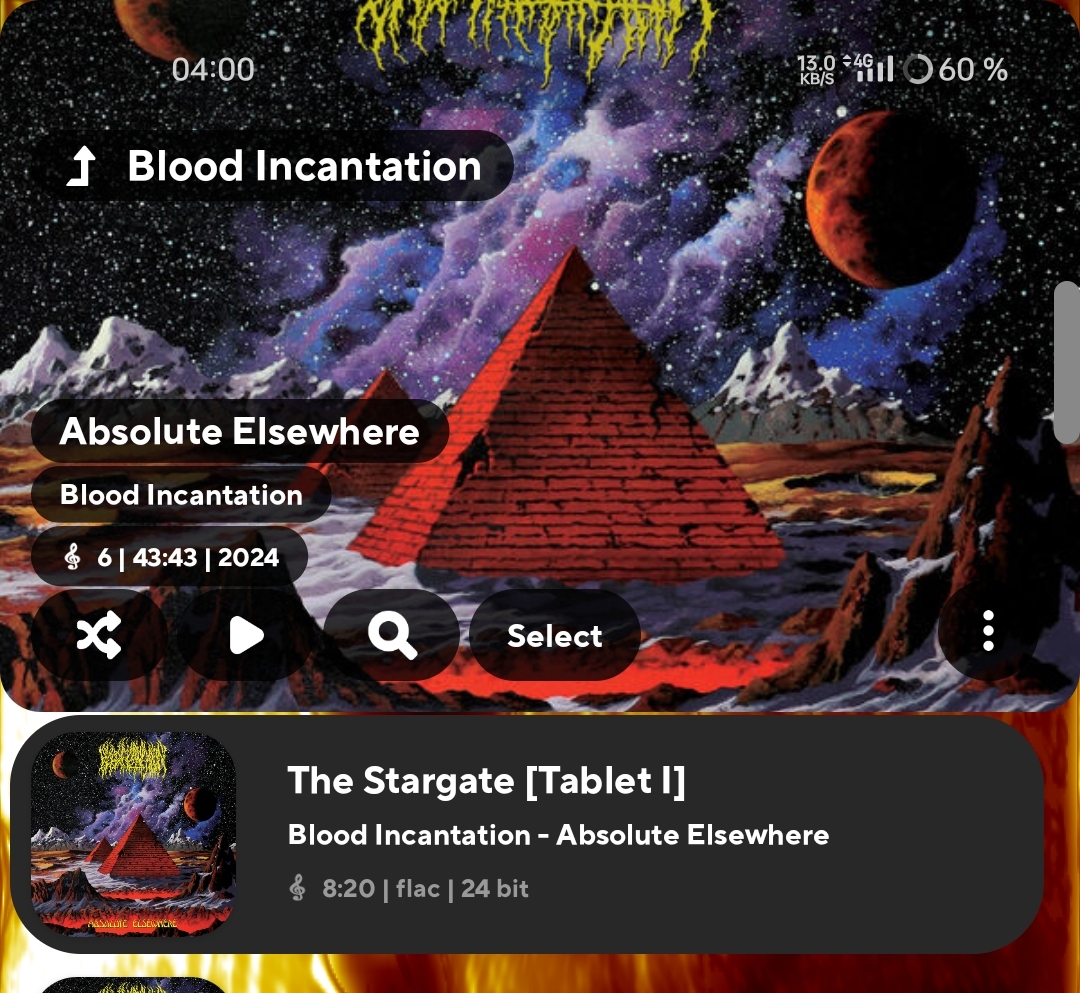
Task: Shuffle the Absolute Elsewhere album
Action: (99, 635)
